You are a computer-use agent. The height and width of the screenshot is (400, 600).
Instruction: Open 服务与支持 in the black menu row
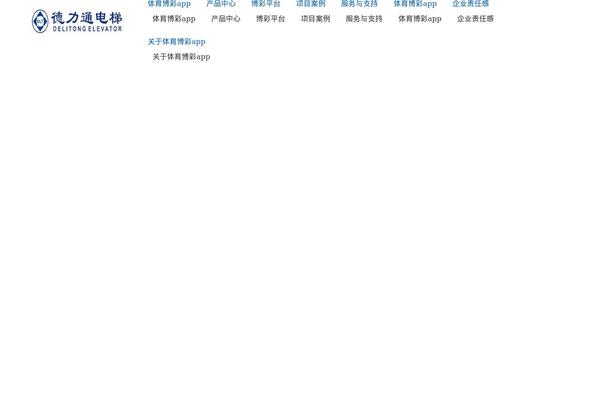click(364, 19)
